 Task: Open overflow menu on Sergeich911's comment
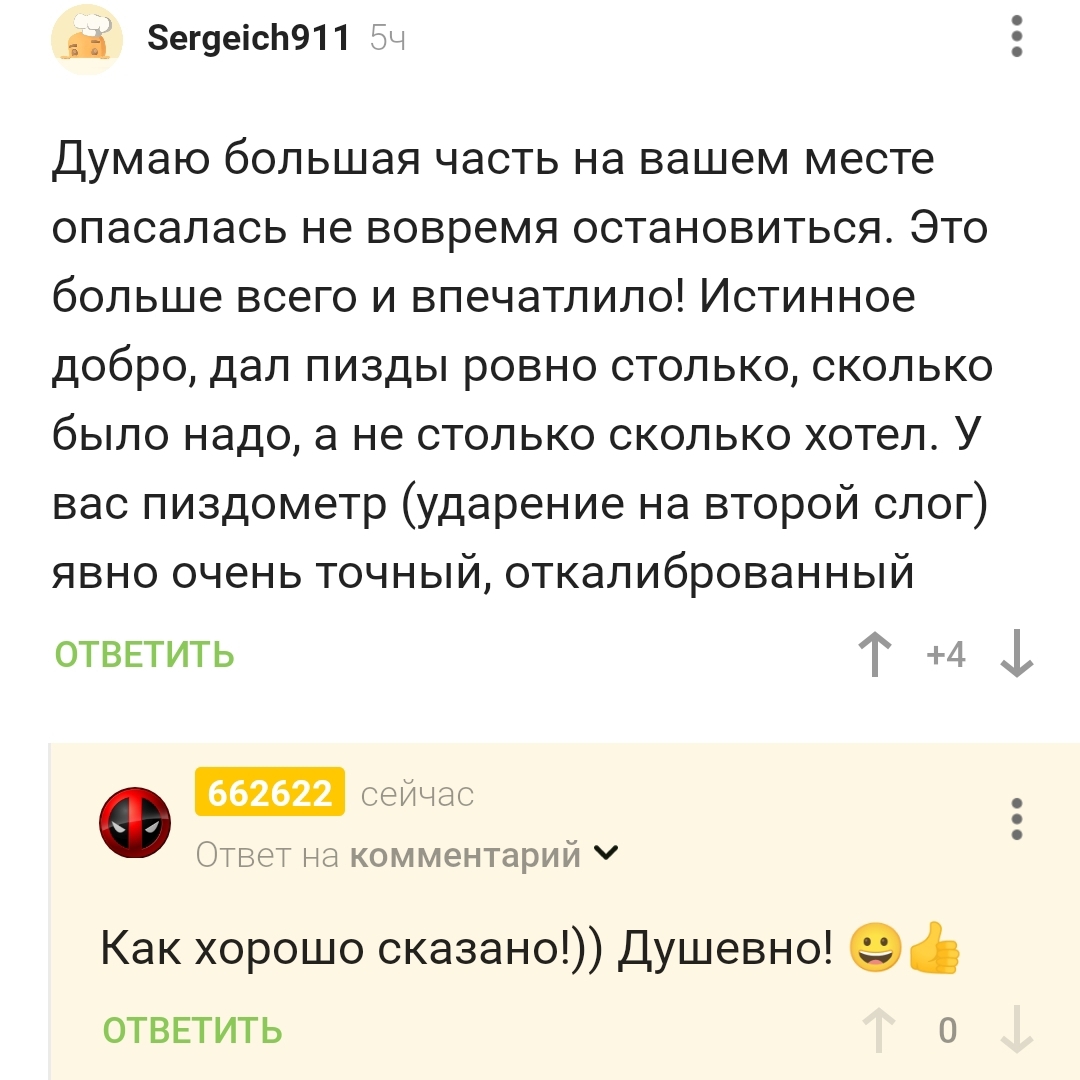pos(1017,36)
